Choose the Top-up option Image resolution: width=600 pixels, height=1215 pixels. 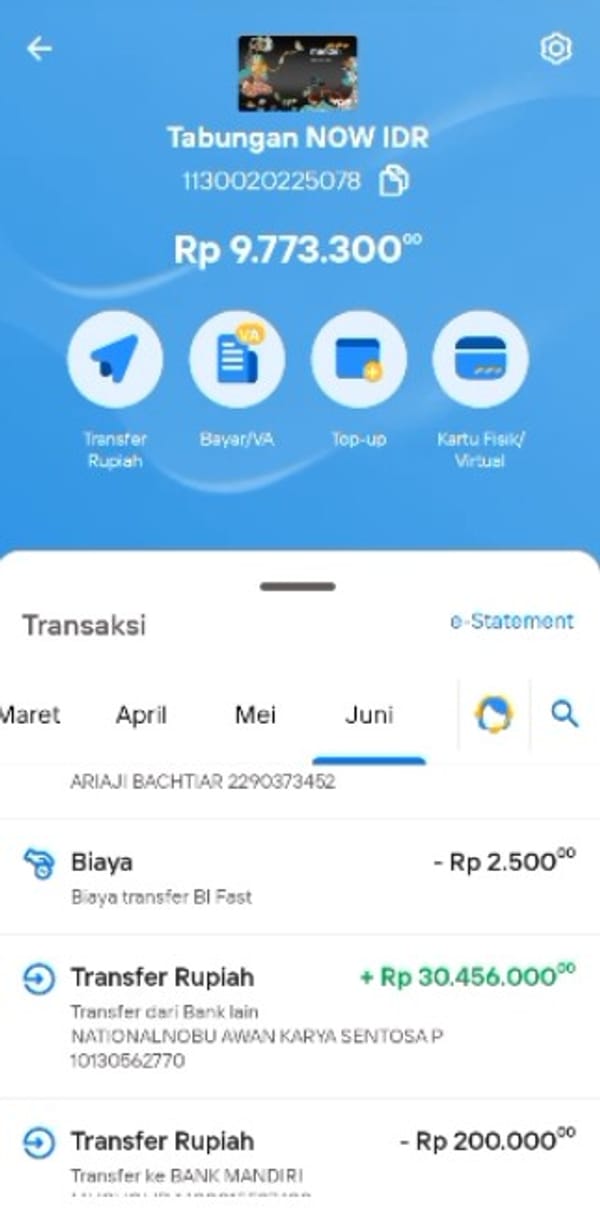[x=359, y=358]
